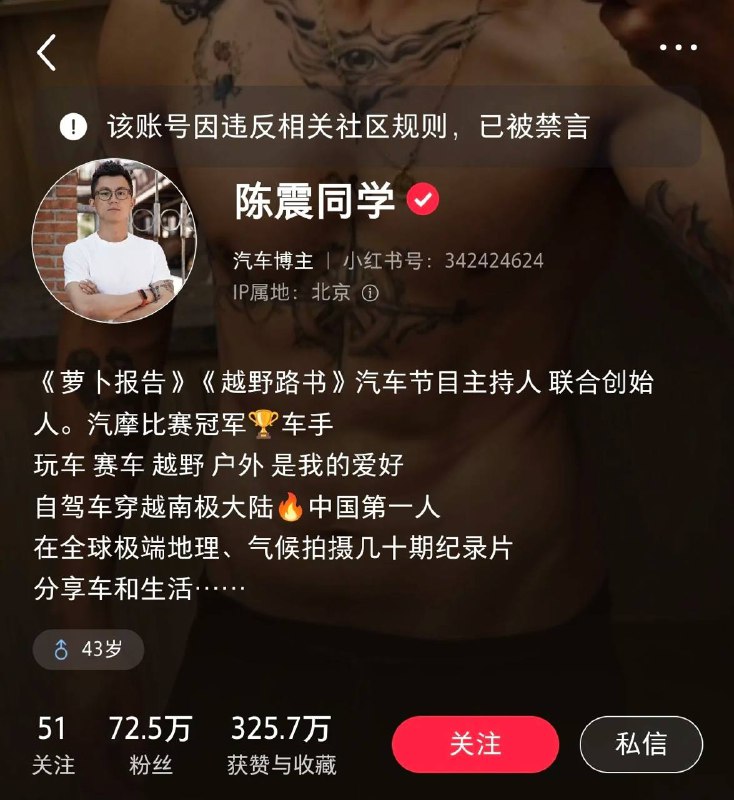Follow the user with the 关注 button
734x800 pixels.
[476, 742]
